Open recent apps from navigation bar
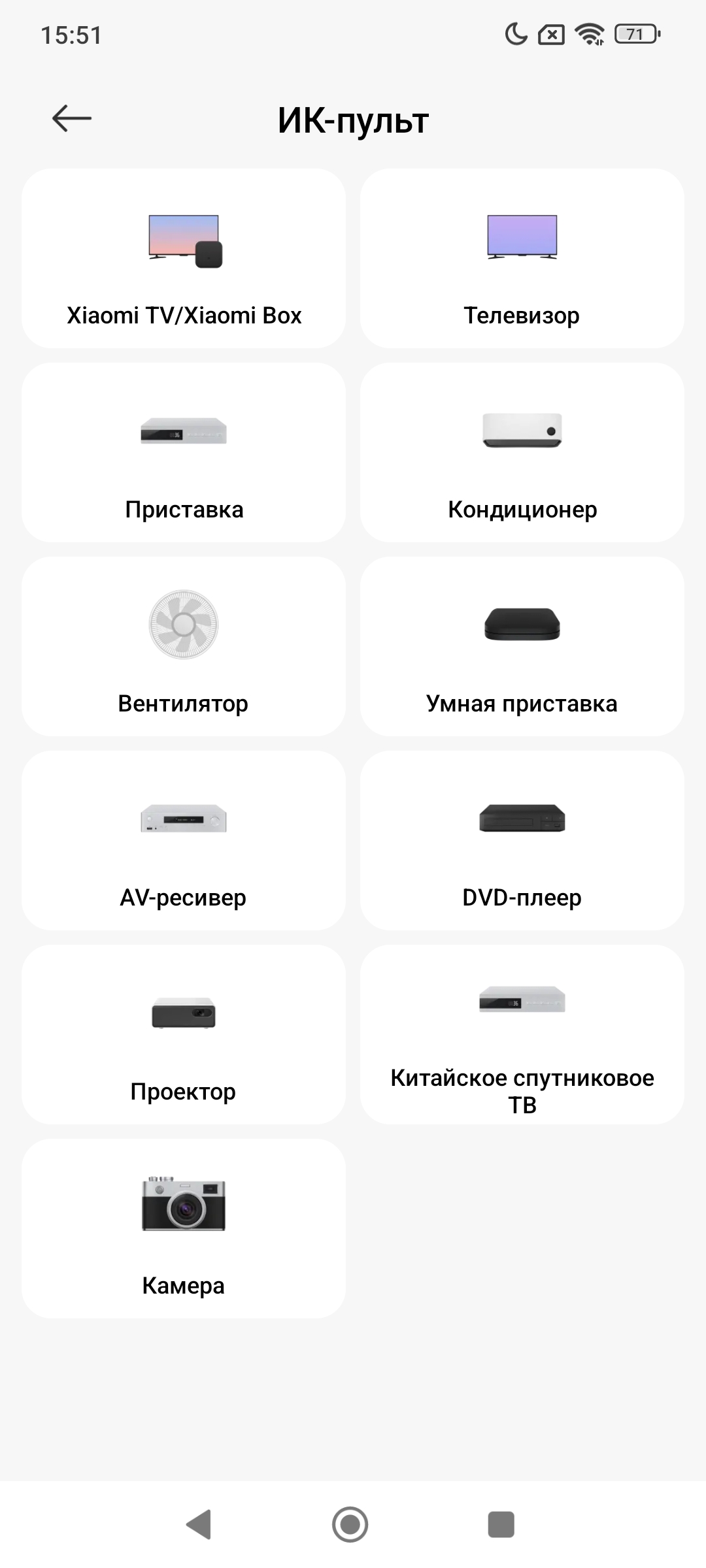This screenshot has width=706, height=1568. pos(501,1525)
